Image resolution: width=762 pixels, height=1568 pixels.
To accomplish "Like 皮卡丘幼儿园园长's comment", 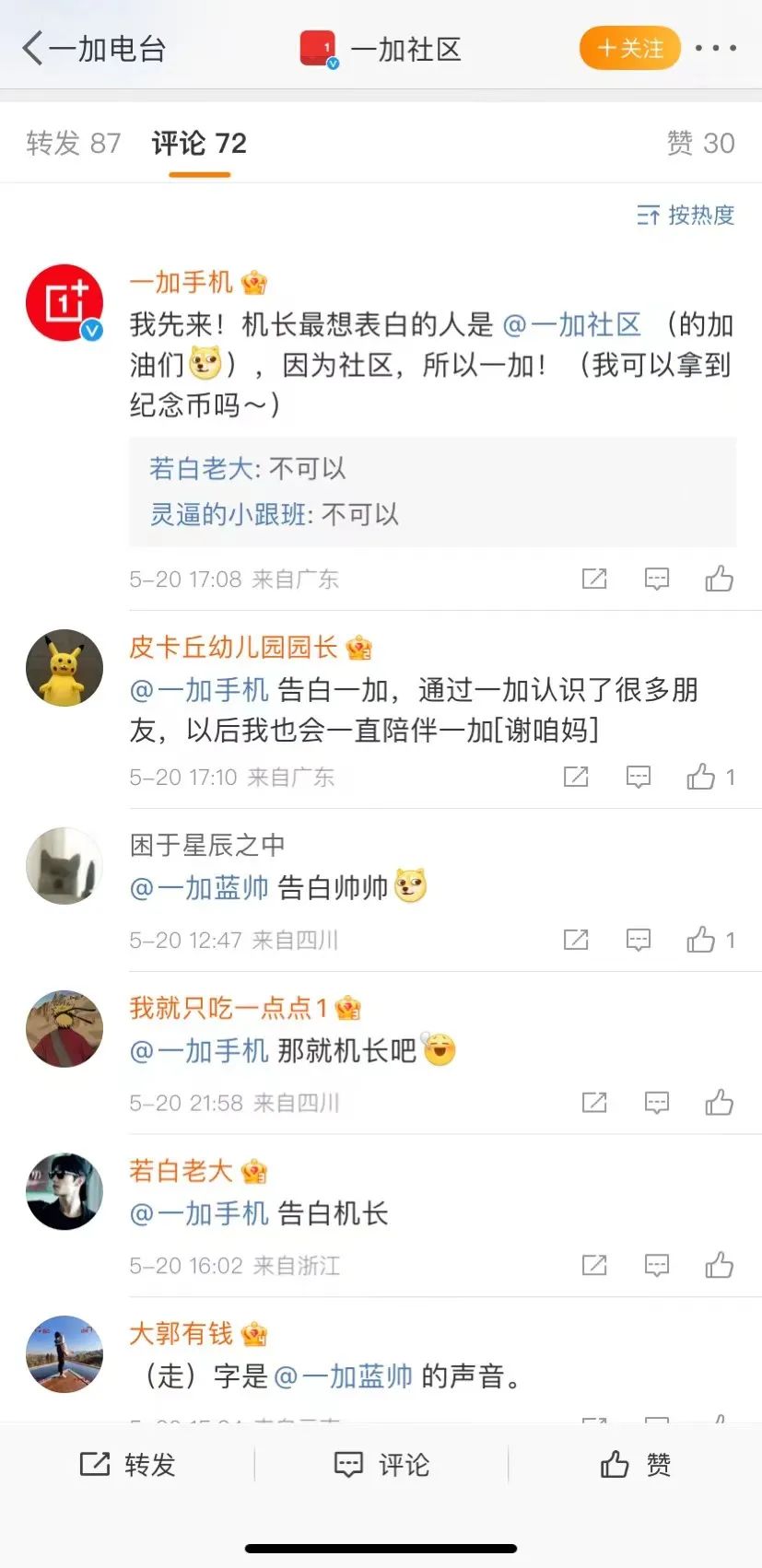I will tap(701, 777).
